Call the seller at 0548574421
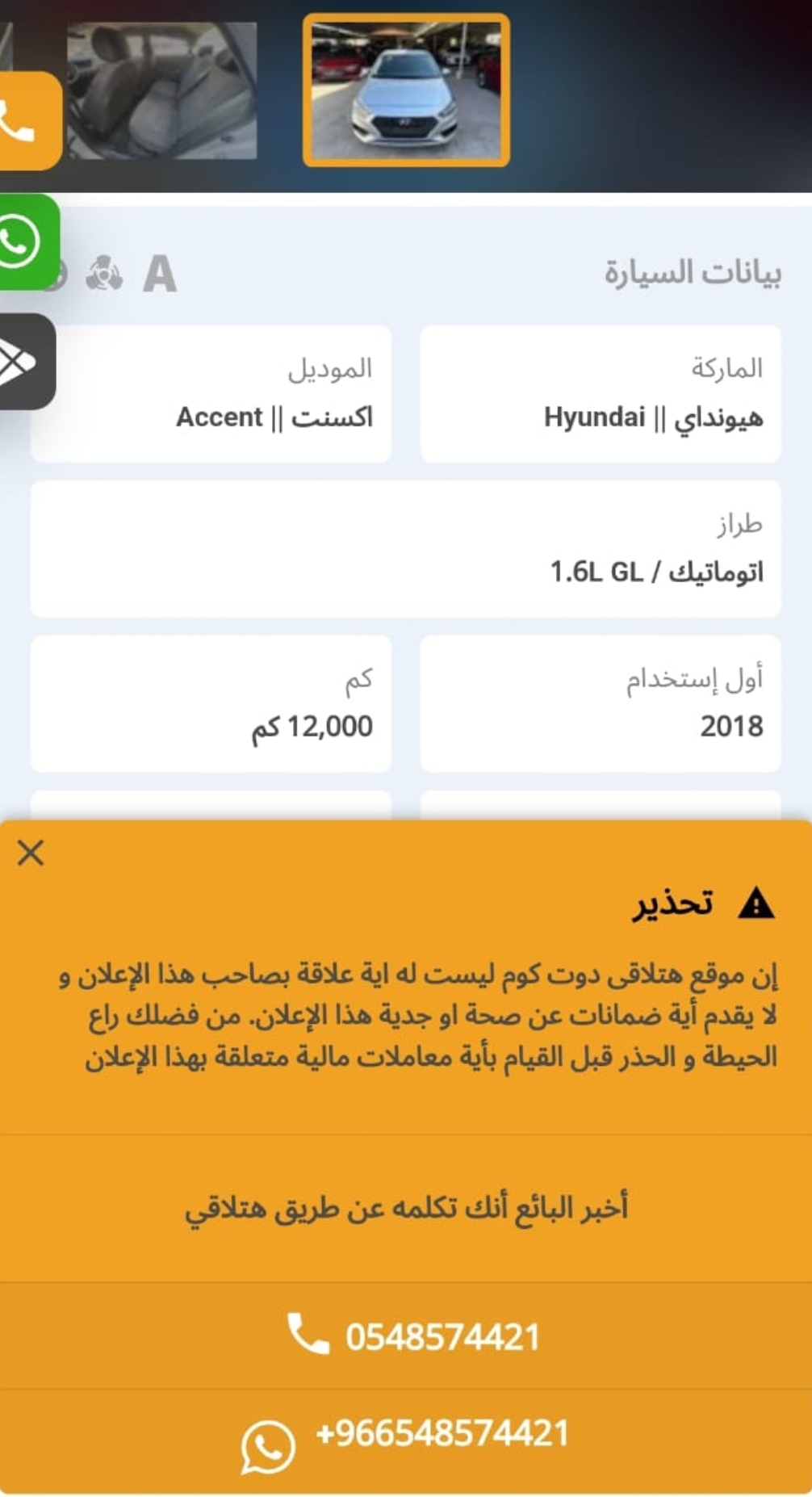 click(406, 1336)
